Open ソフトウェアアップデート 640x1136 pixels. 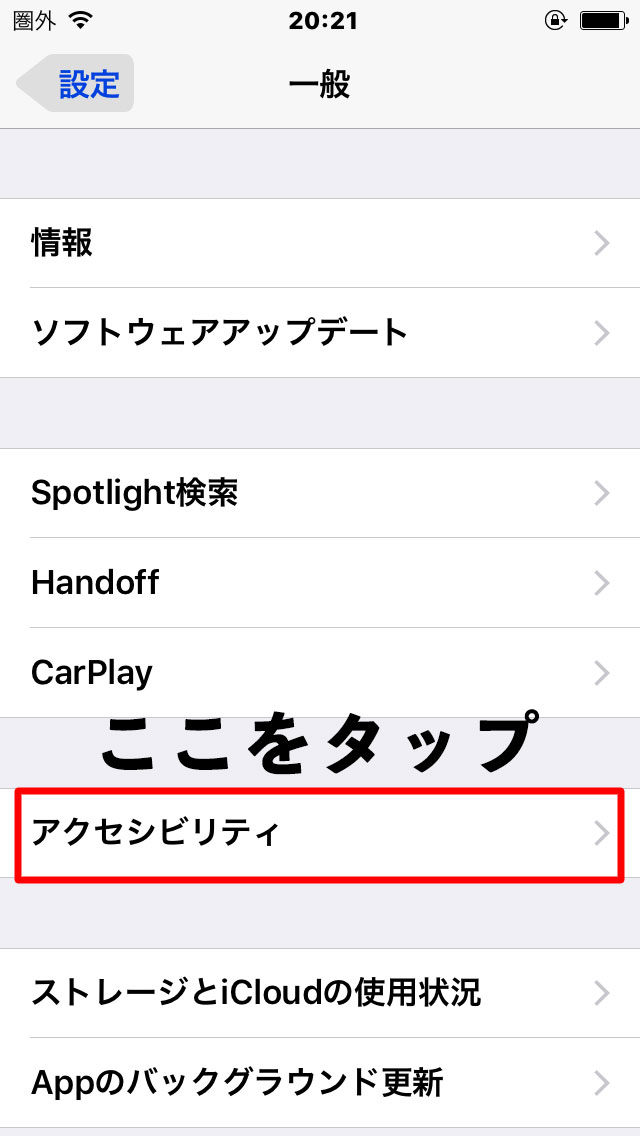[320, 333]
